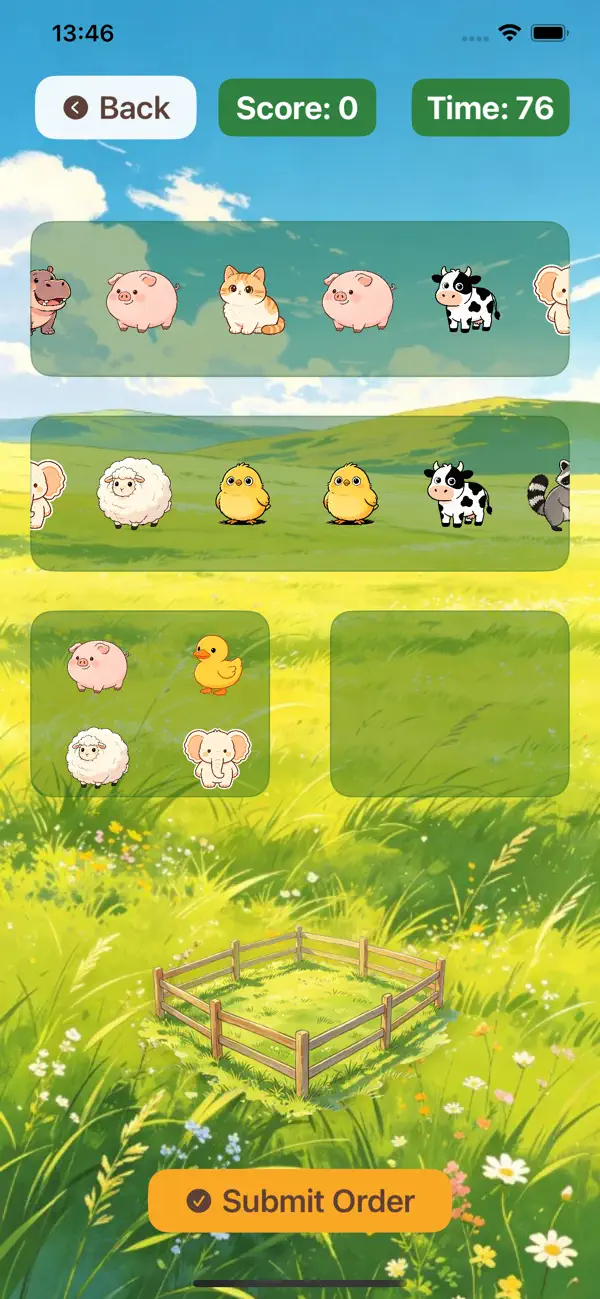Select the fluffy sheep in the second animal row
The height and width of the screenshot is (1299, 600).
pyautogui.click(x=135, y=494)
